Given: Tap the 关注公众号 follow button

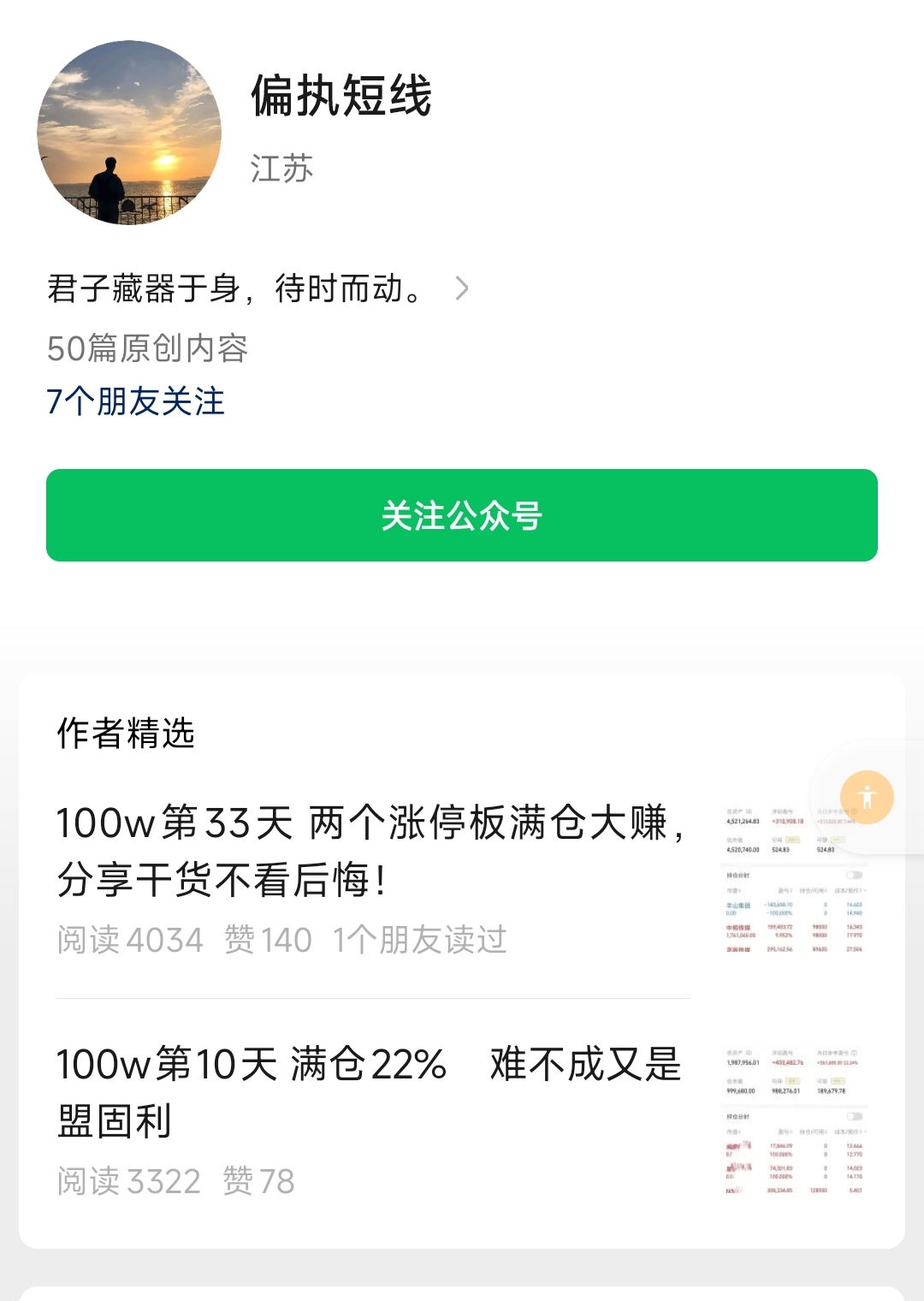Looking at the screenshot, I should [x=462, y=515].
